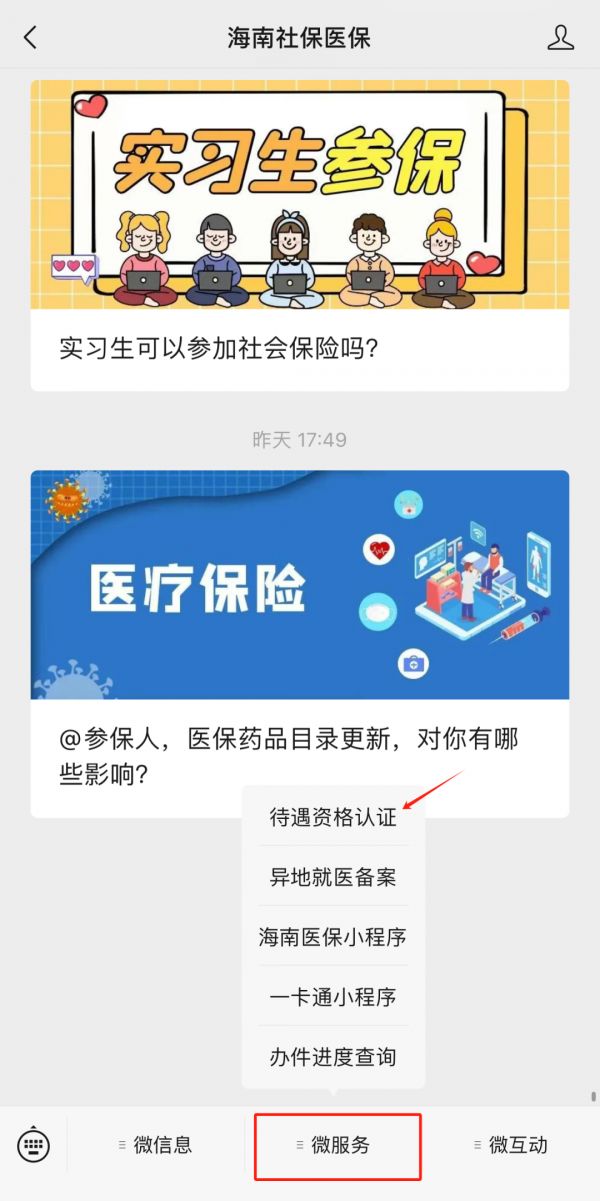Go back from 海南社保医保 chat
Screen dimensions: 600x1201
point(30,38)
